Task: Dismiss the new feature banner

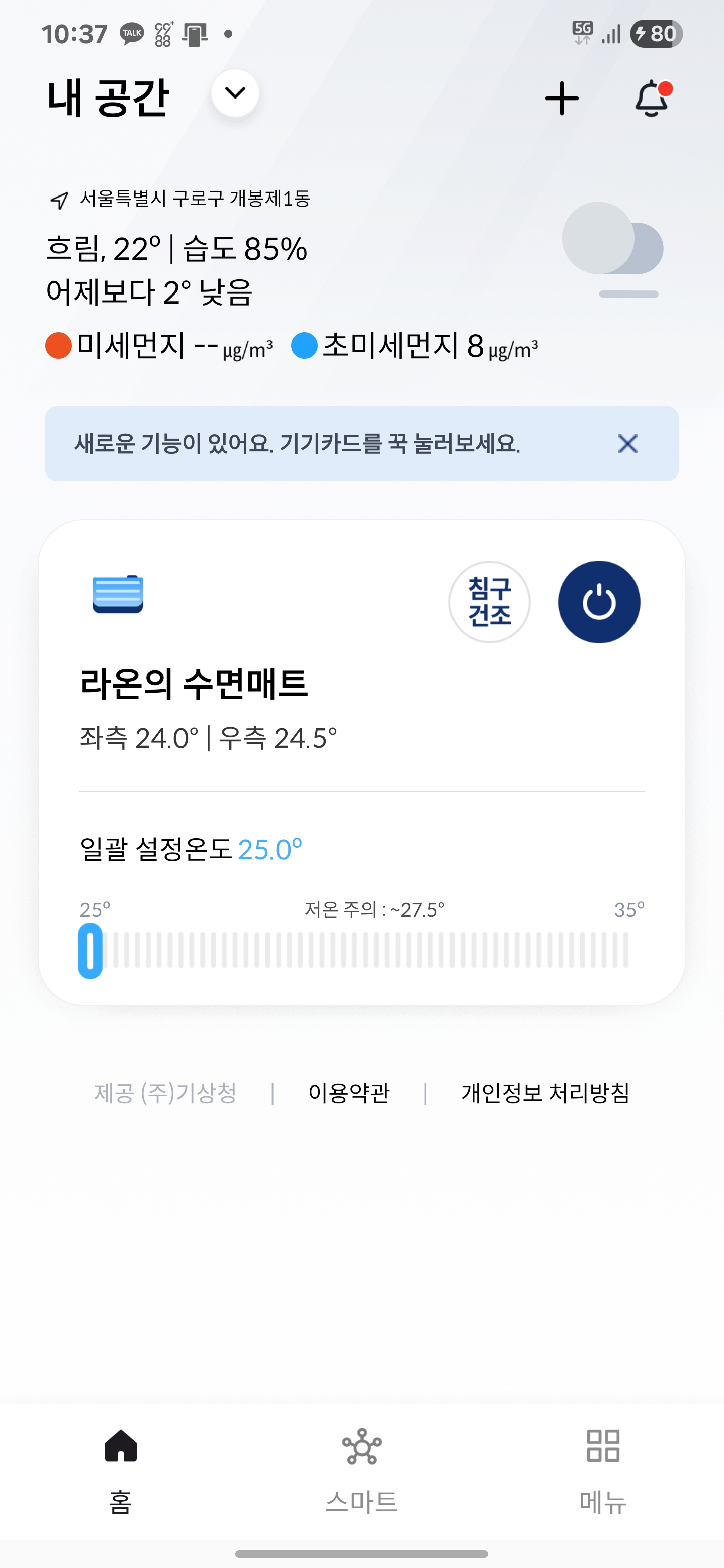Action: click(627, 445)
